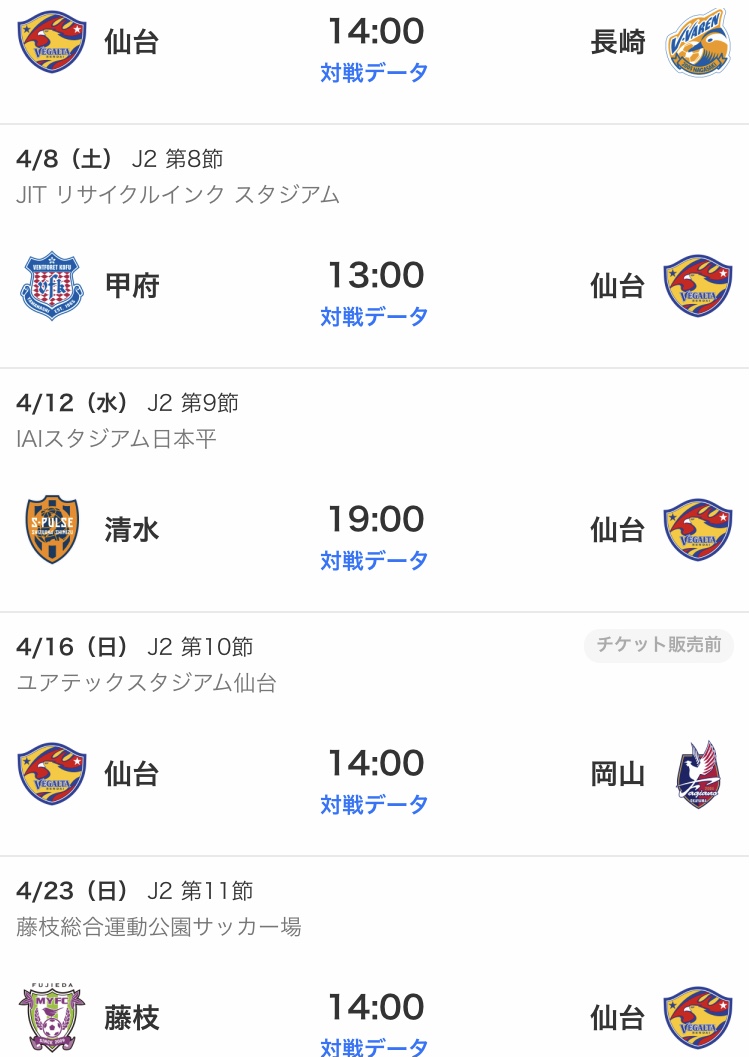View 対戦データ for 甲府 vs 仙台

pos(374,317)
